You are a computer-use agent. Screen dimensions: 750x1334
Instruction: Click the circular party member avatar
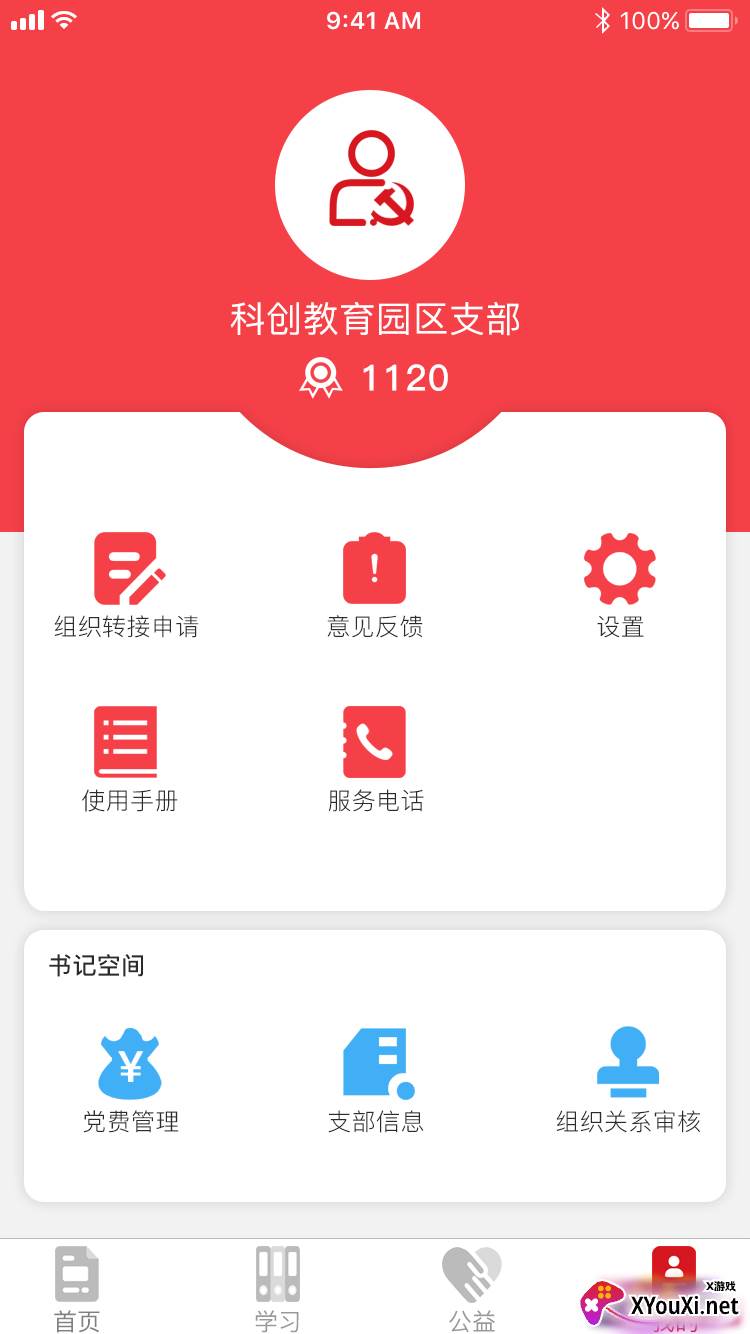coord(371,184)
